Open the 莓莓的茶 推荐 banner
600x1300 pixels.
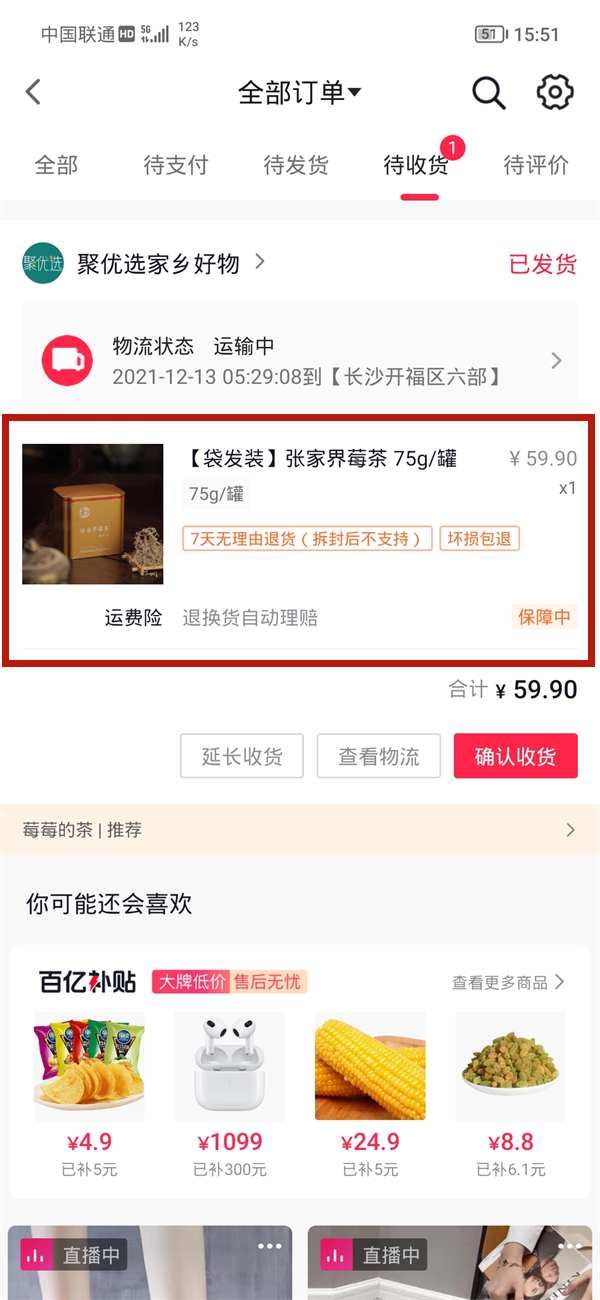tap(299, 830)
